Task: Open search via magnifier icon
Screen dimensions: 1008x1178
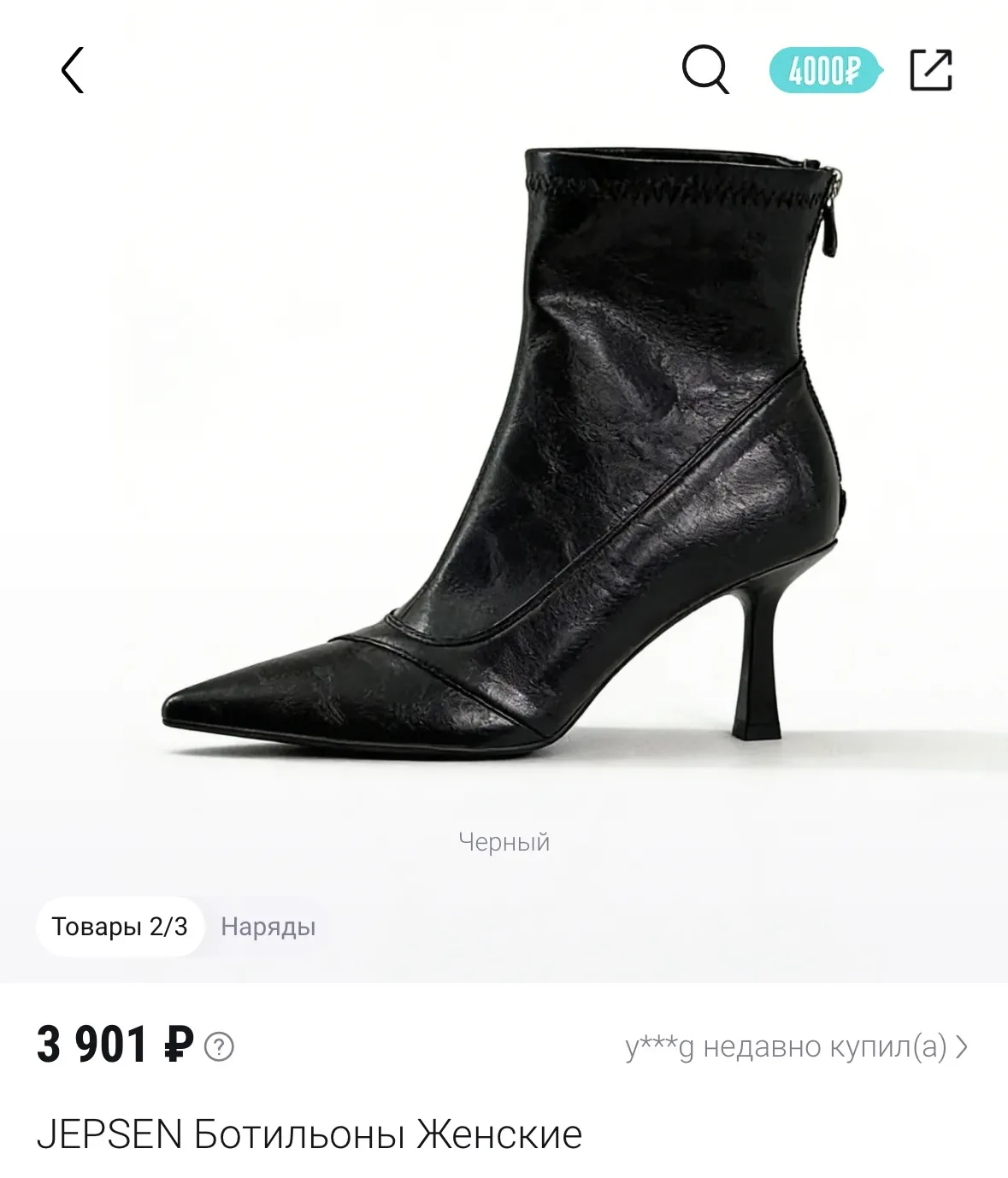Action: point(705,69)
